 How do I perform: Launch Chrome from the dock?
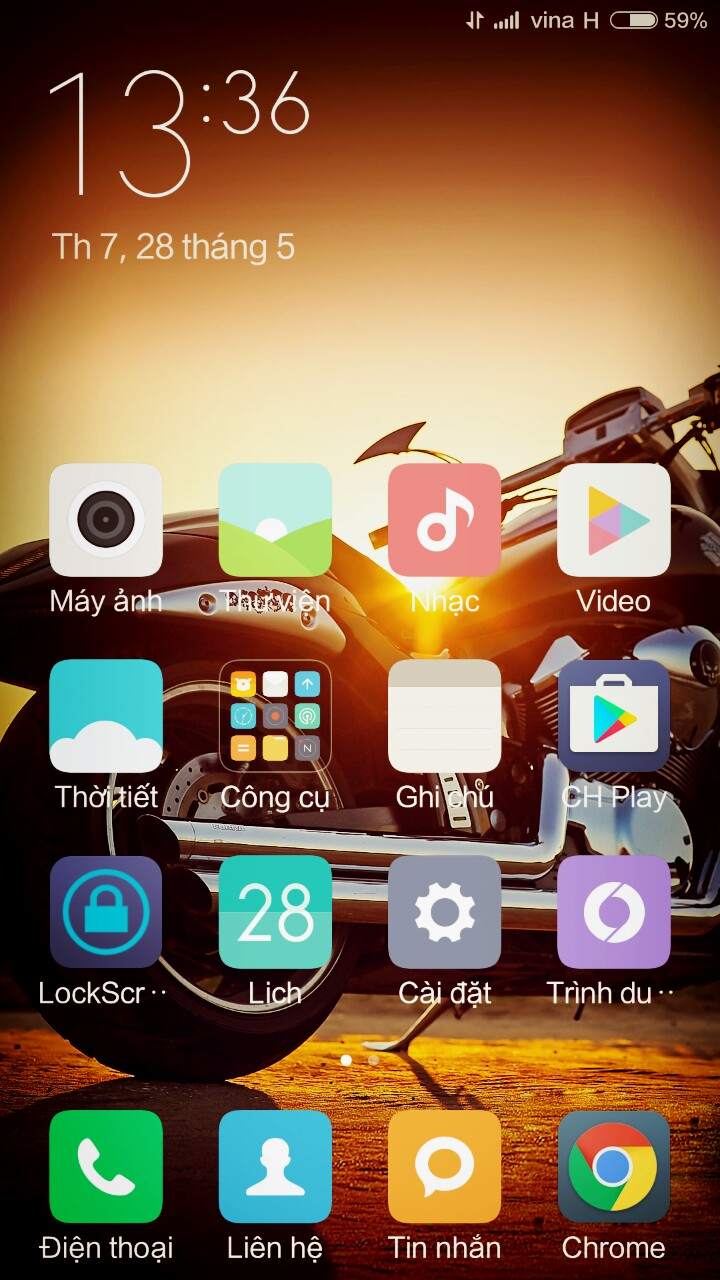tap(613, 1166)
